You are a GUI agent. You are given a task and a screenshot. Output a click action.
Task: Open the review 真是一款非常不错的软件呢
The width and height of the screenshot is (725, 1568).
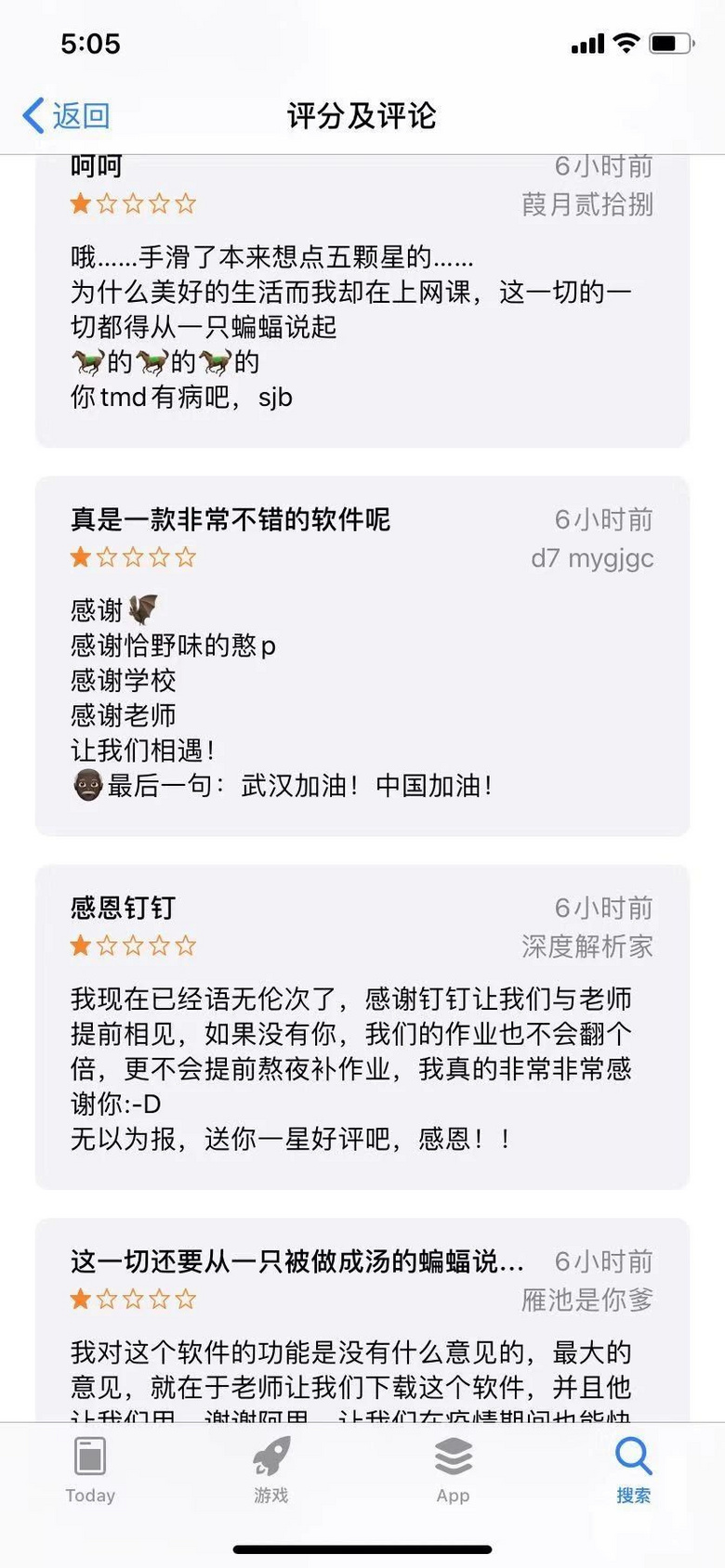tap(362, 656)
